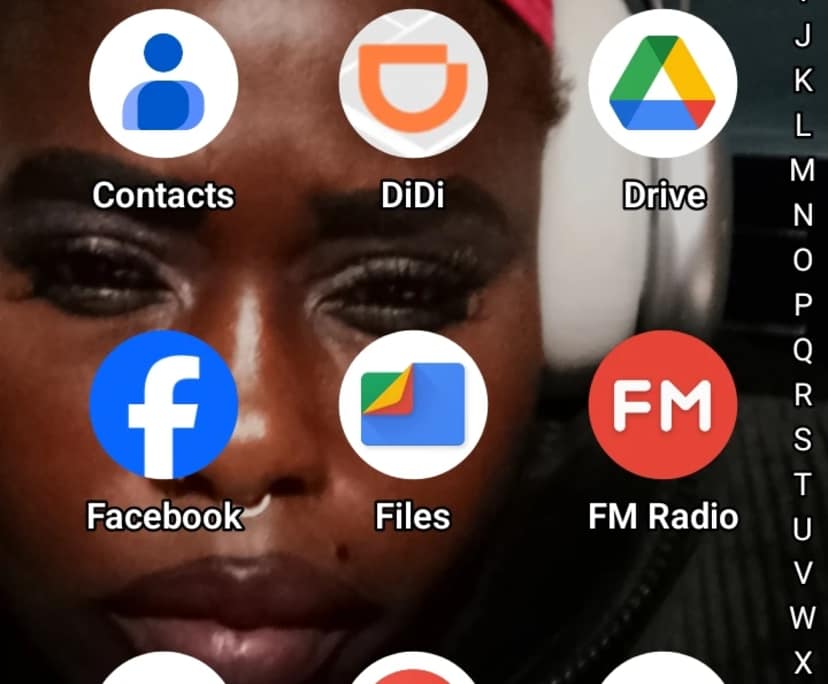Image resolution: width=828 pixels, height=684 pixels.
Task: Select letter N in alphabet index
Action: coord(803,215)
